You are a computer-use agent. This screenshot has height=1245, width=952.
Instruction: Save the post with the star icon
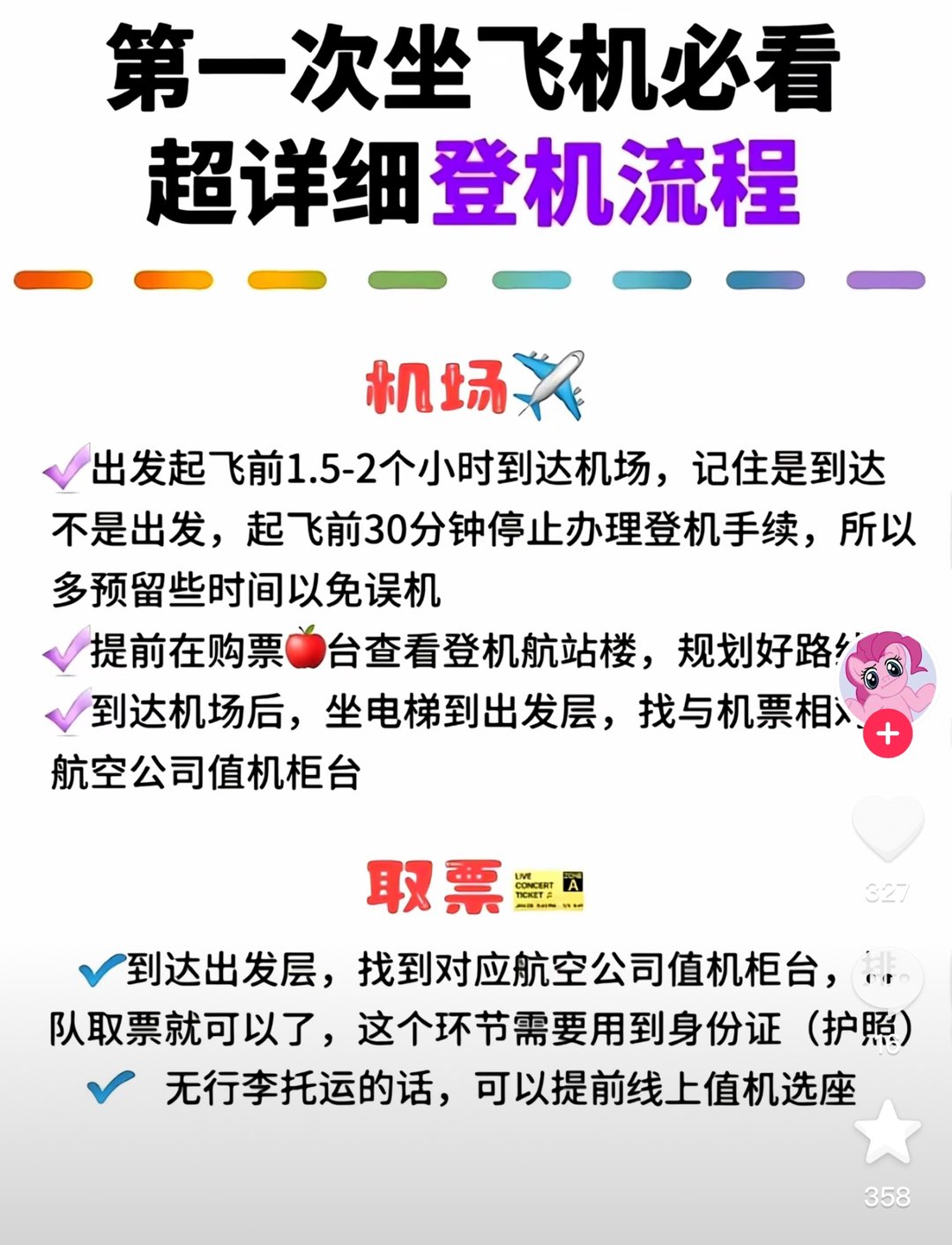pyautogui.click(x=887, y=1134)
